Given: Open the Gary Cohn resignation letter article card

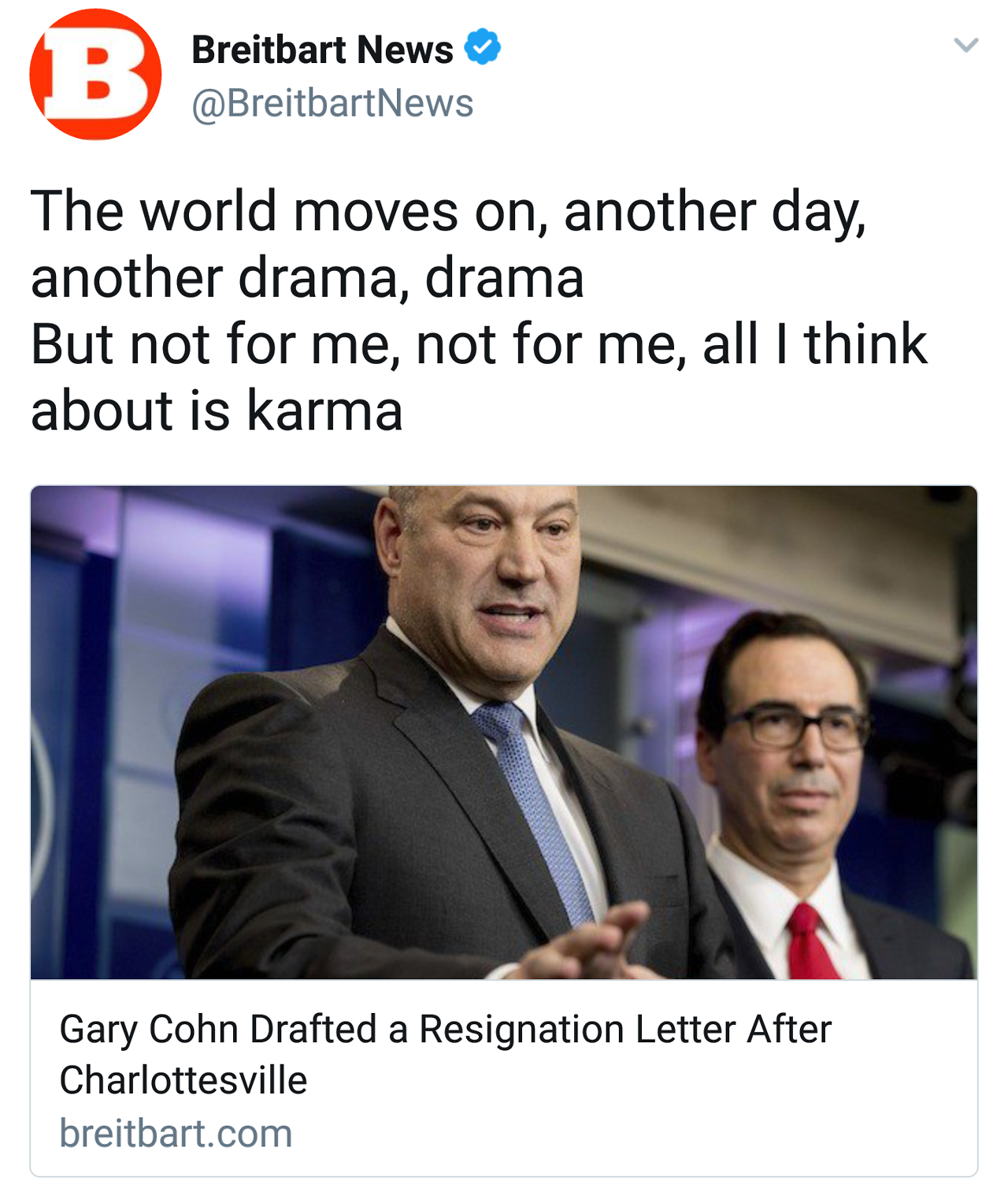Looking at the screenshot, I should [504, 1052].
